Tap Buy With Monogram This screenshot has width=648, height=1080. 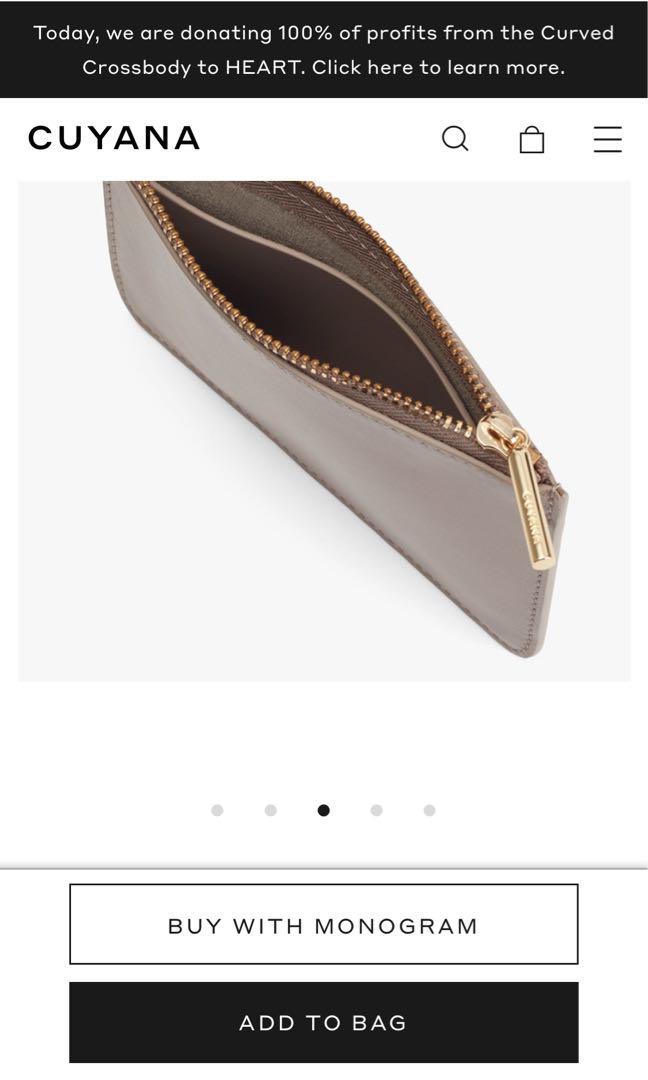click(x=323, y=925)
